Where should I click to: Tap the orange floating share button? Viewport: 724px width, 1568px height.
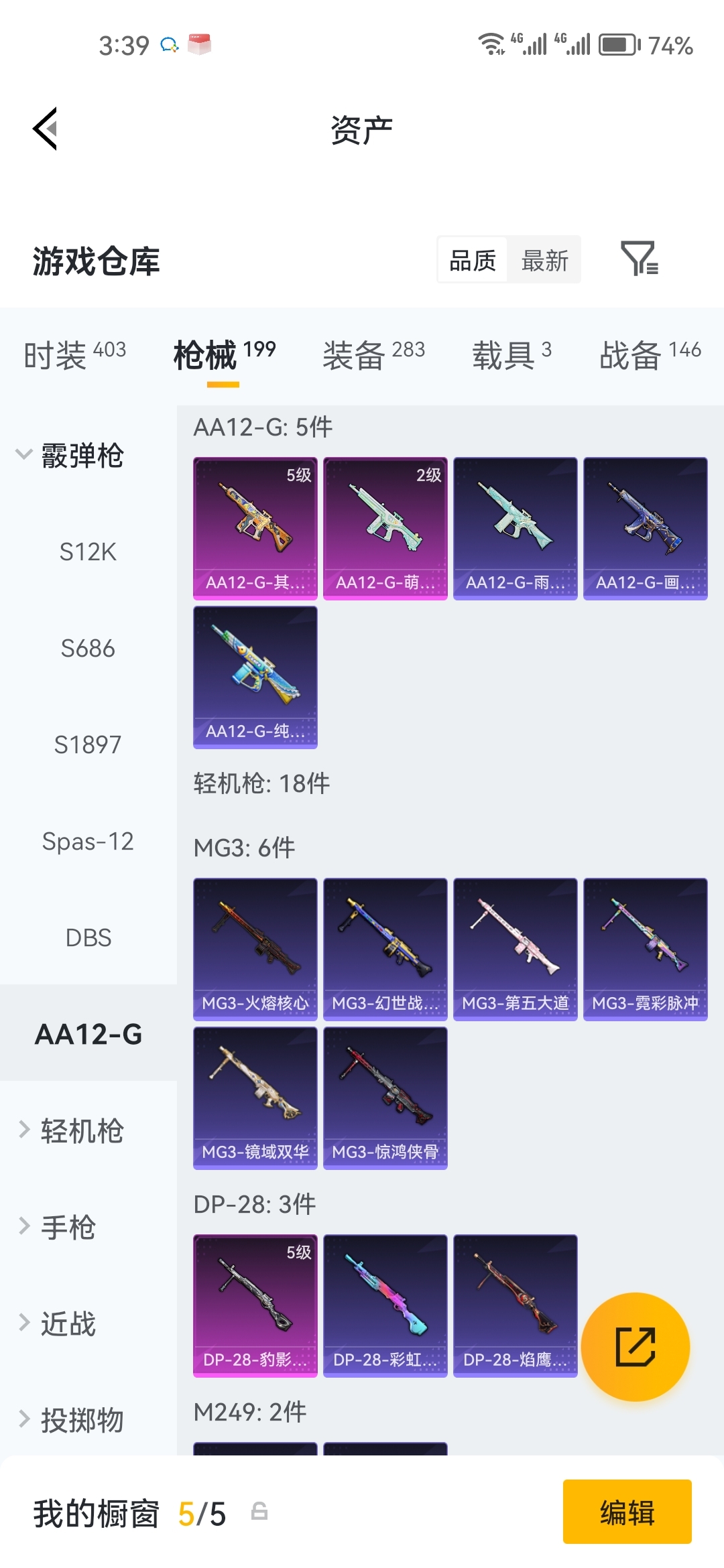coord(636,1347)
